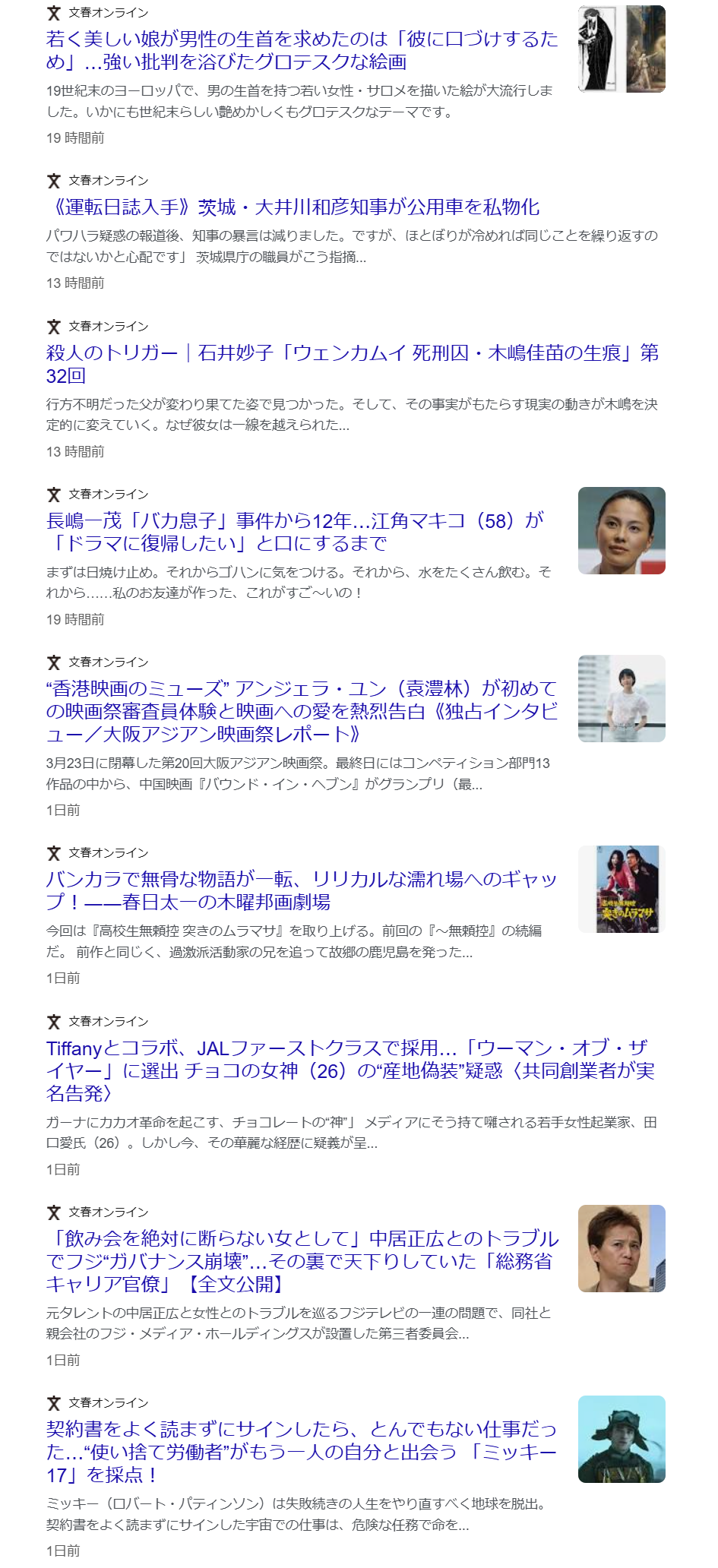Open the Tiffany collab チョコの女神 article
Screen dimensions: 718x1568
[x=351, y=1070]
